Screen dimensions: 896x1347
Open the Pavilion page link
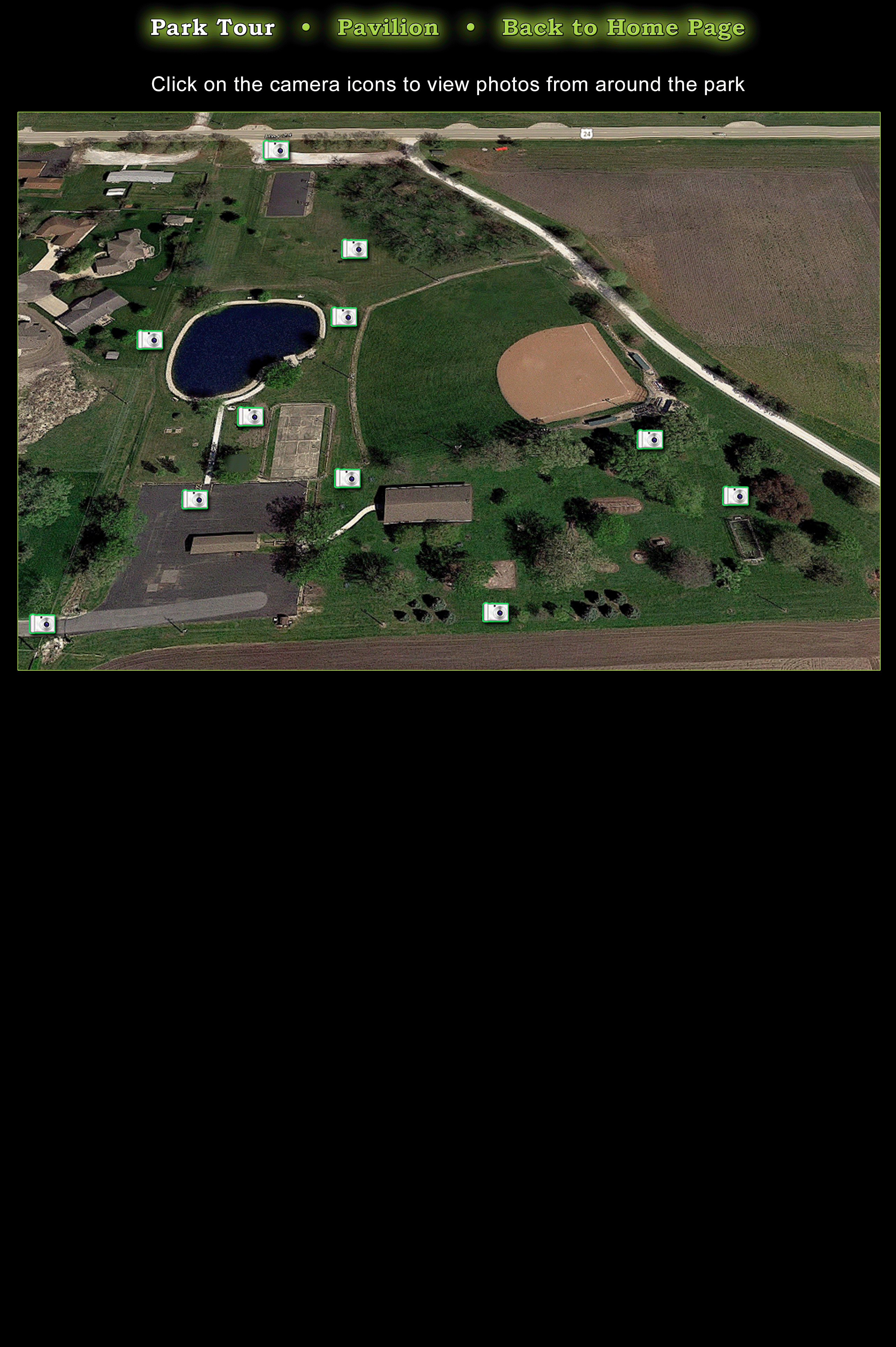click(x=387, y=28)
